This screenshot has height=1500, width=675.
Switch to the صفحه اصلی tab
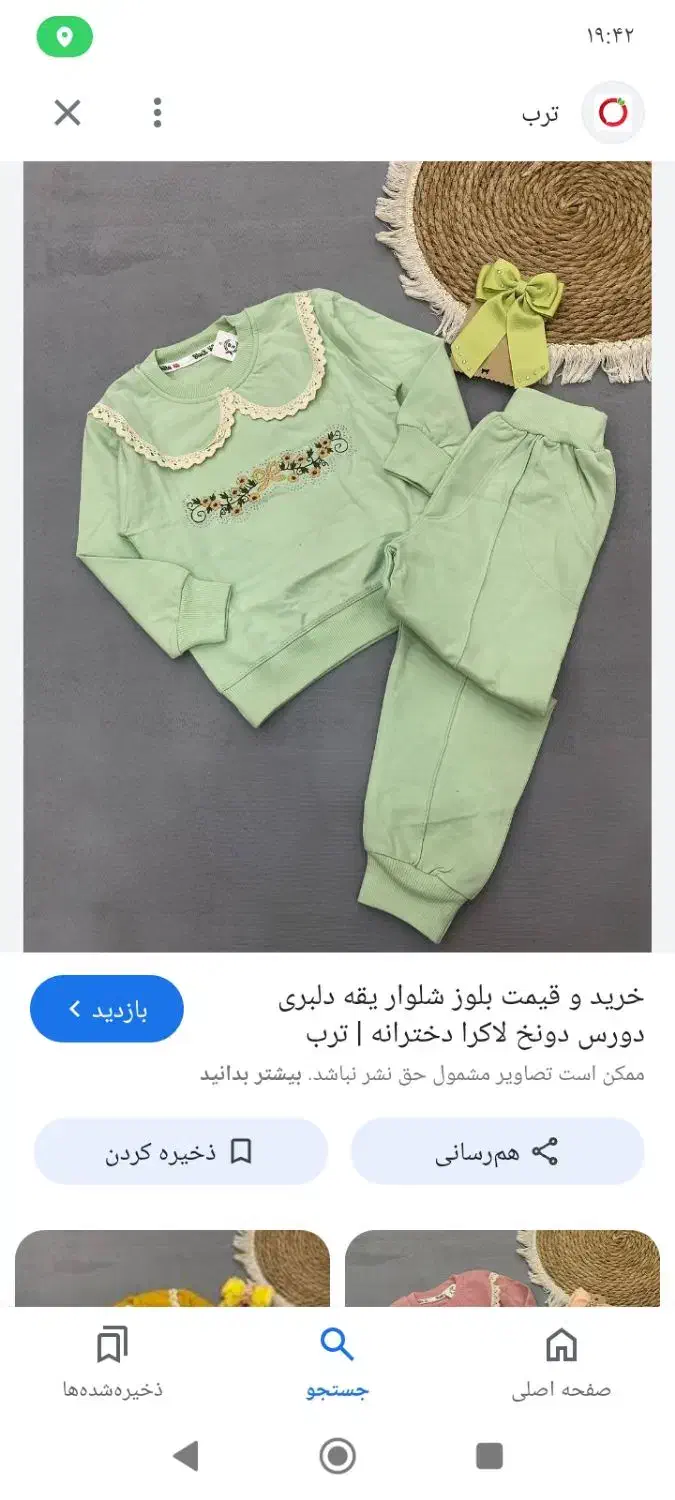[x=561, y=1362]
